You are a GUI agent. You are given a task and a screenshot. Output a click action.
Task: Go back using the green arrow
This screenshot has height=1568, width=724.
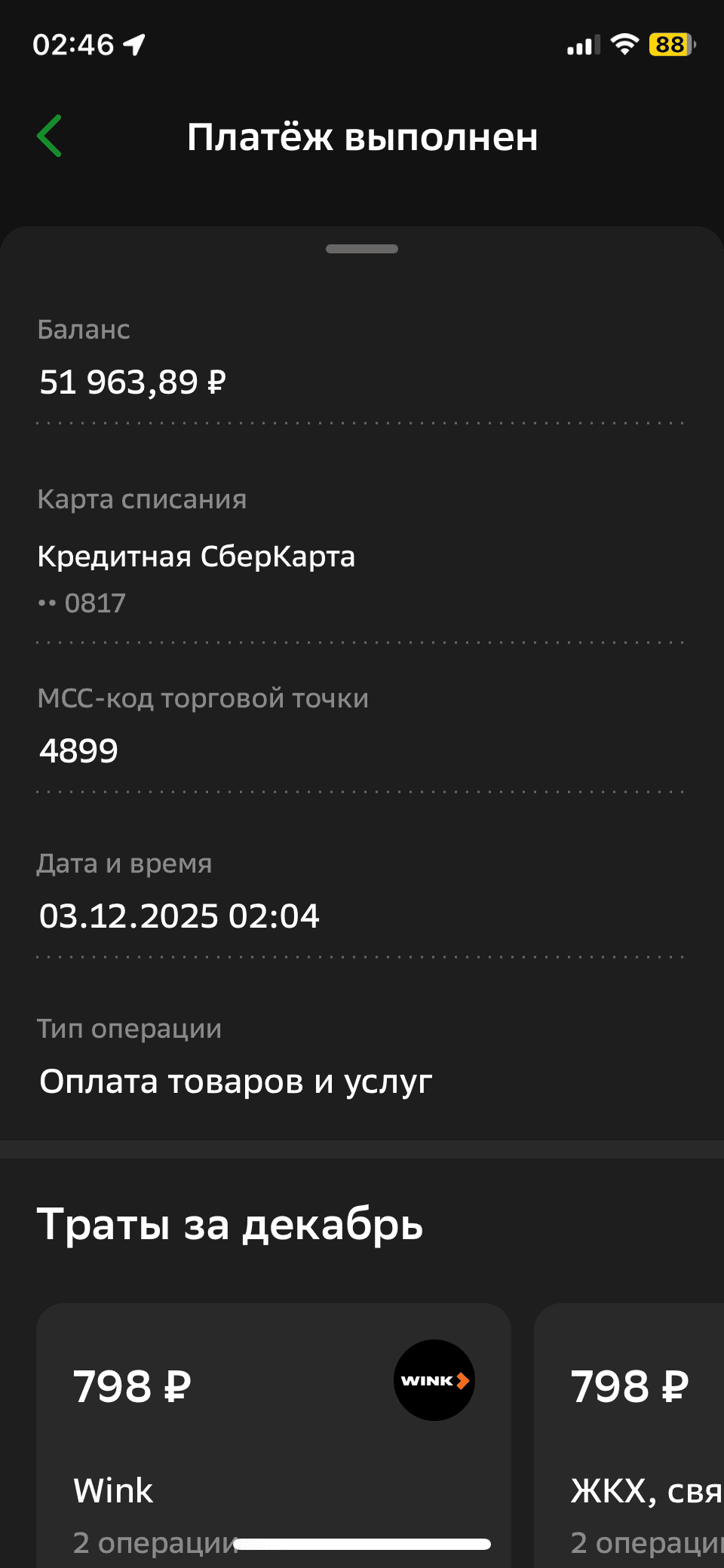[x=50, y=137]
